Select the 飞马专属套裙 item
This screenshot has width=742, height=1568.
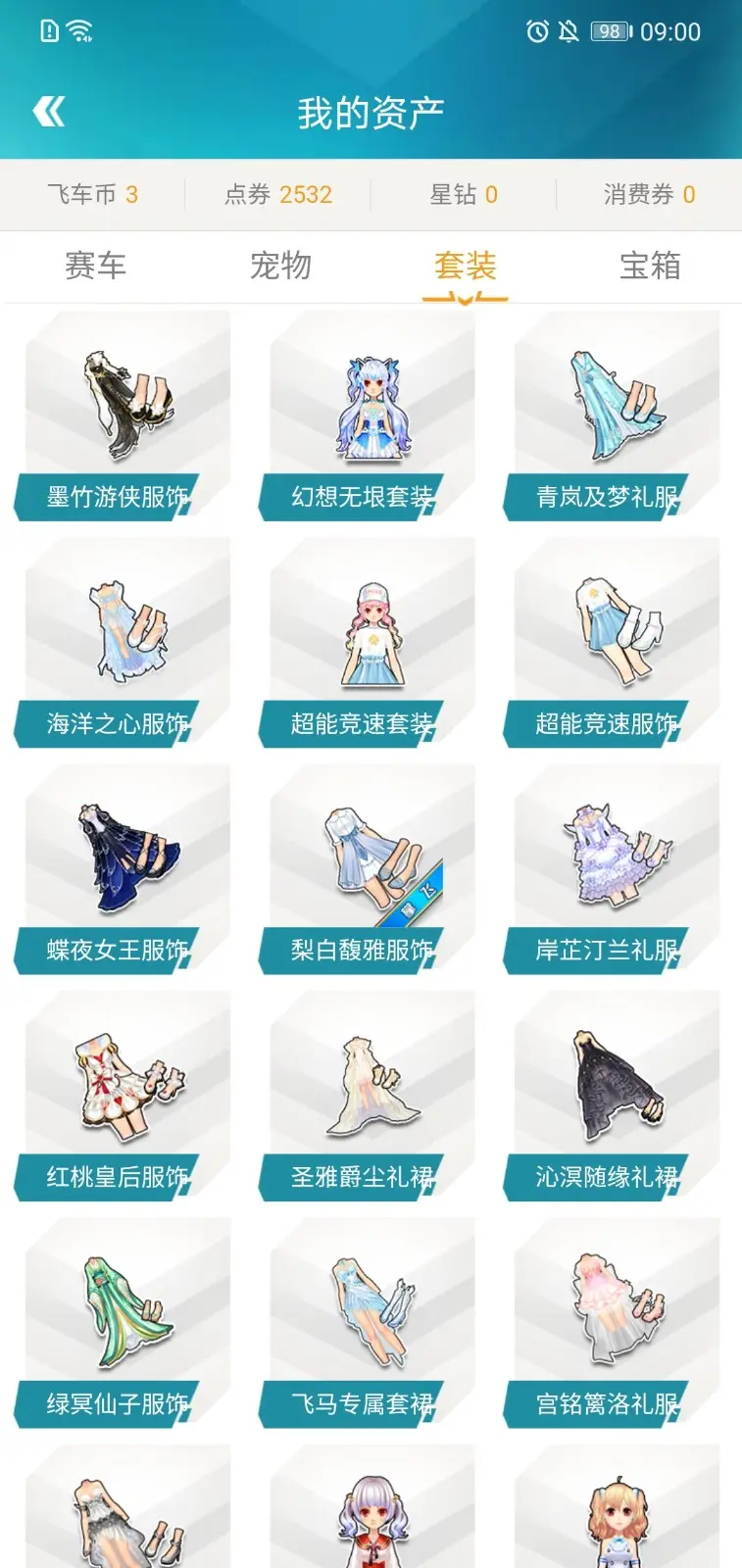point(367,1323)
